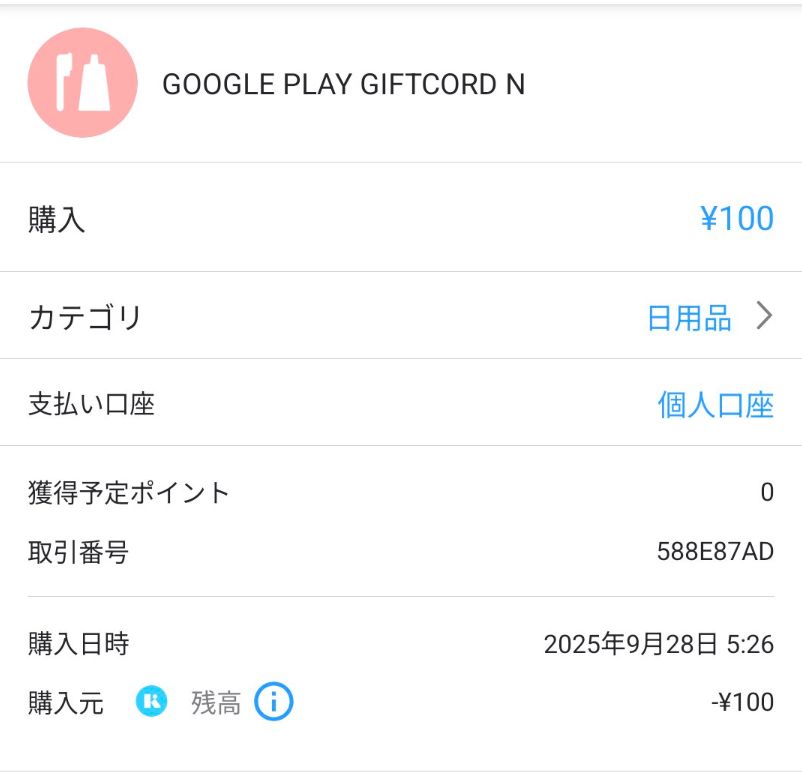Show info about 残高 via the info icon

(273, 702)
